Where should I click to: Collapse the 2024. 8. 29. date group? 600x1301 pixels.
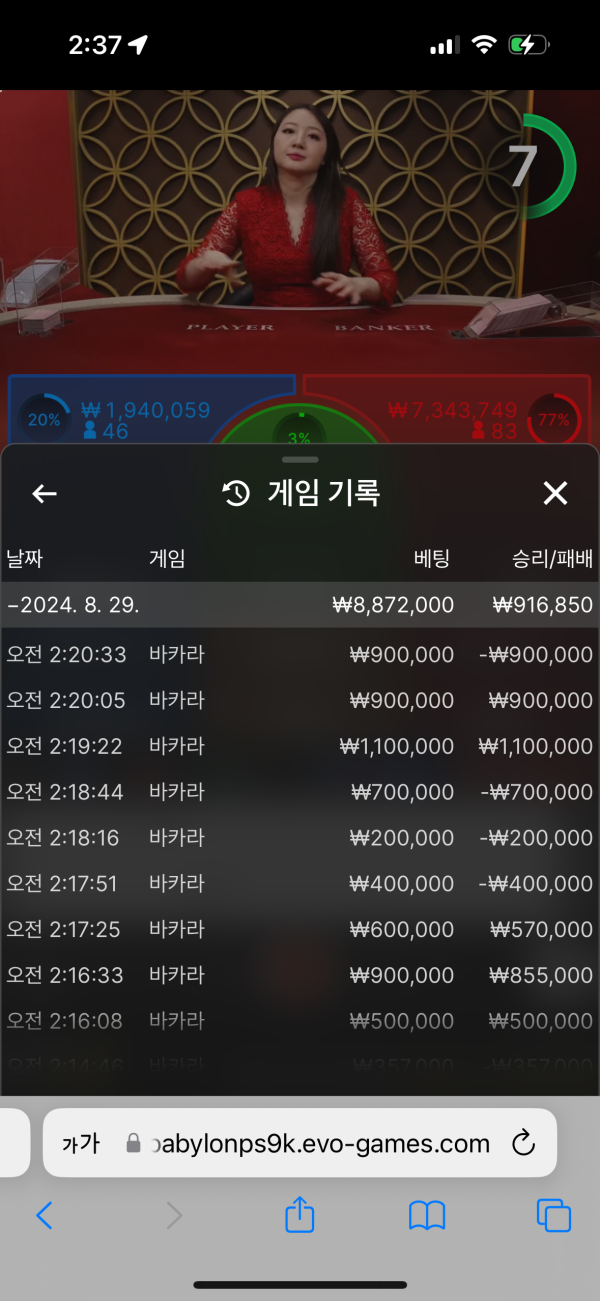point(300,605)
